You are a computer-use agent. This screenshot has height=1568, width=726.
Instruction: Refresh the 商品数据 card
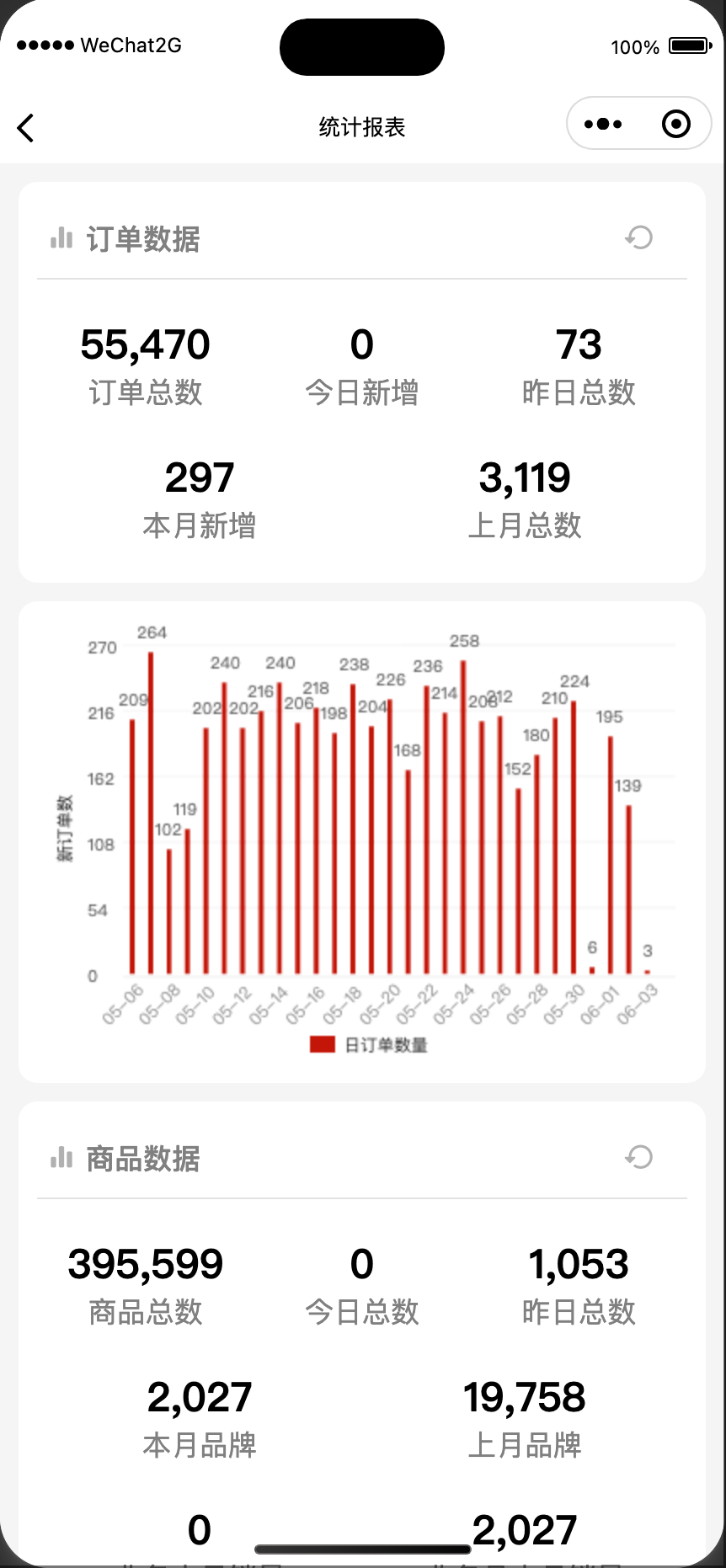(639, 1158)
